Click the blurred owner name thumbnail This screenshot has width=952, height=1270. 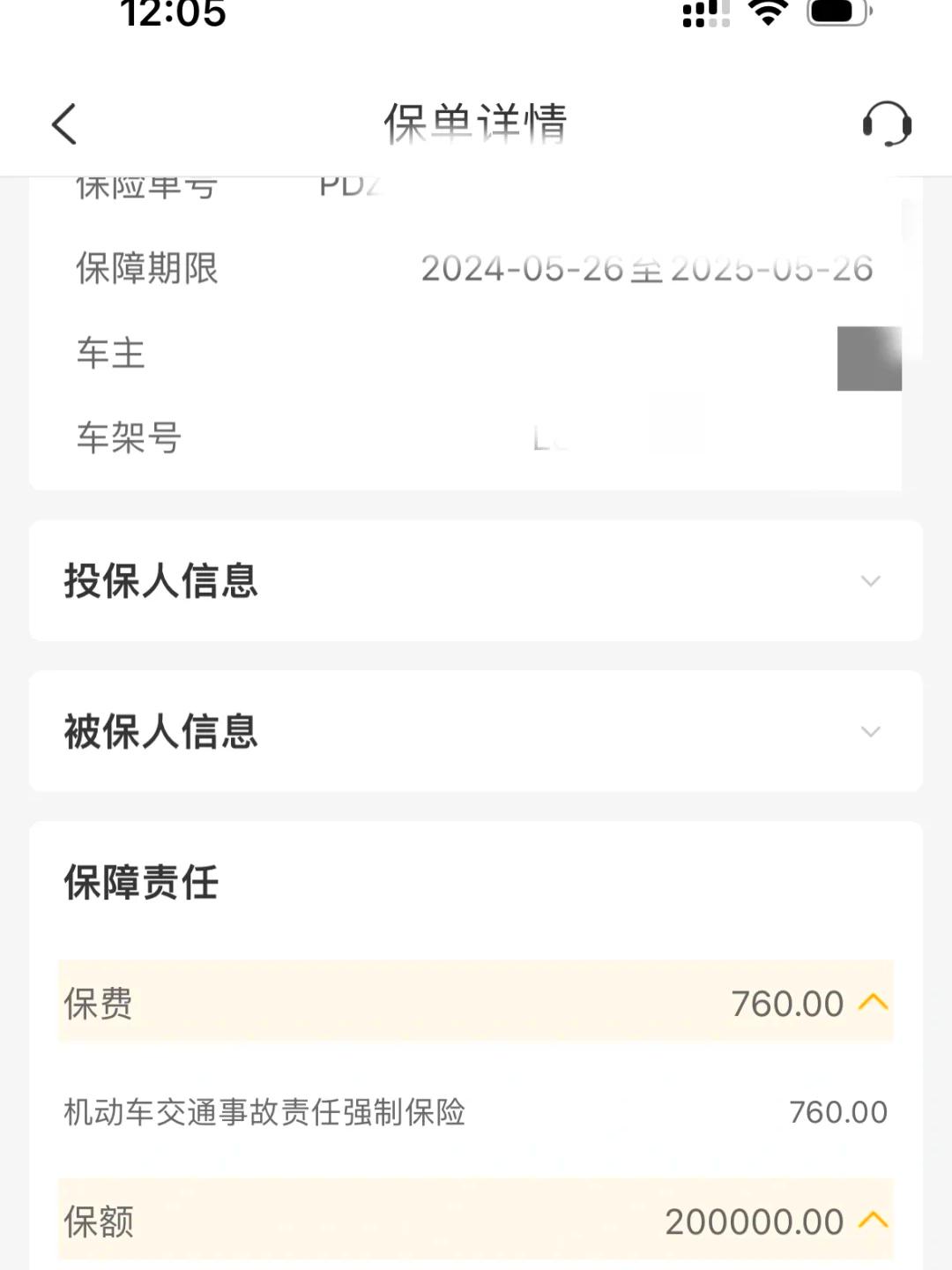coord(868,358)
